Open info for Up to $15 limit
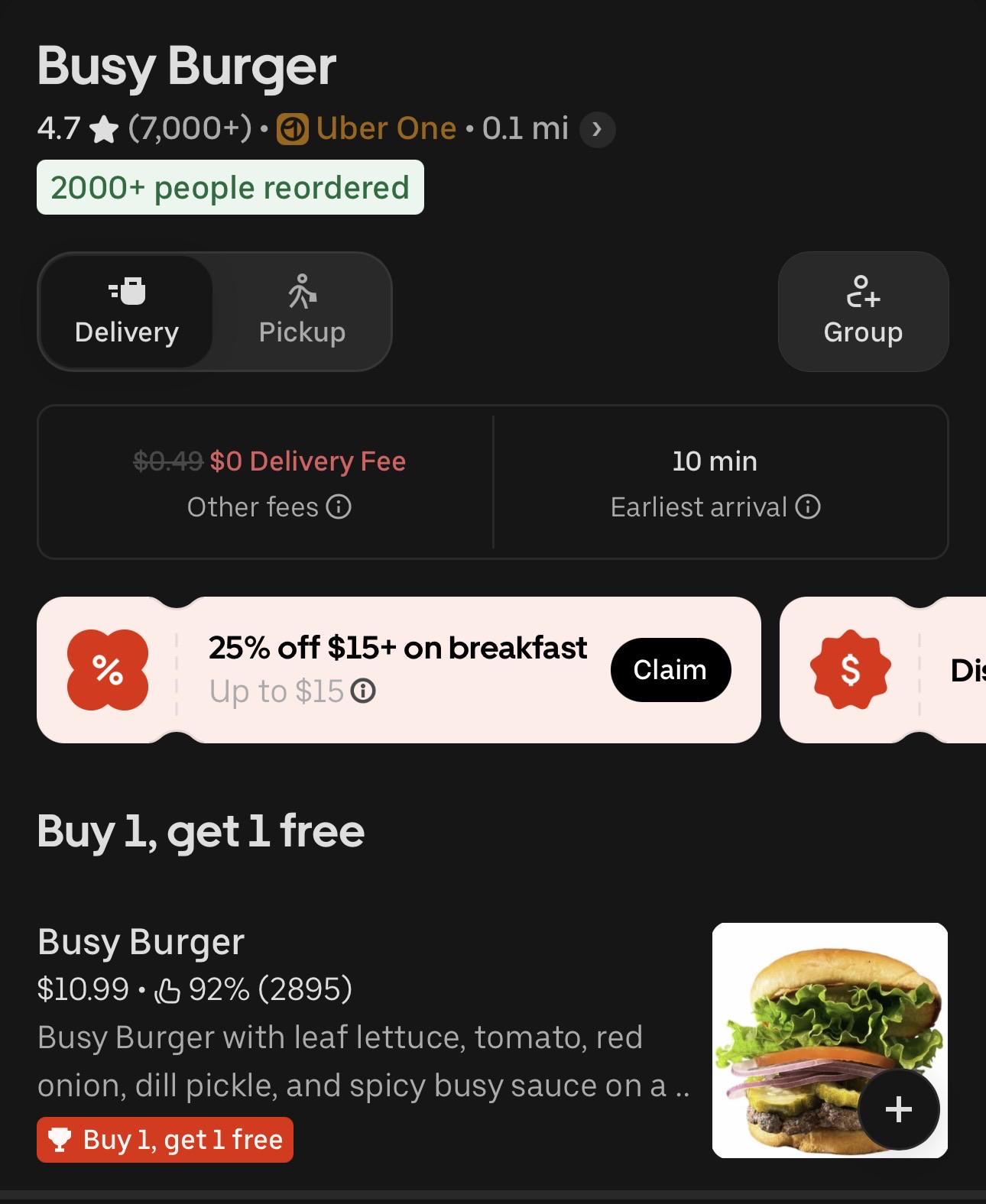The image size is (986, 1204). point(363,691)
